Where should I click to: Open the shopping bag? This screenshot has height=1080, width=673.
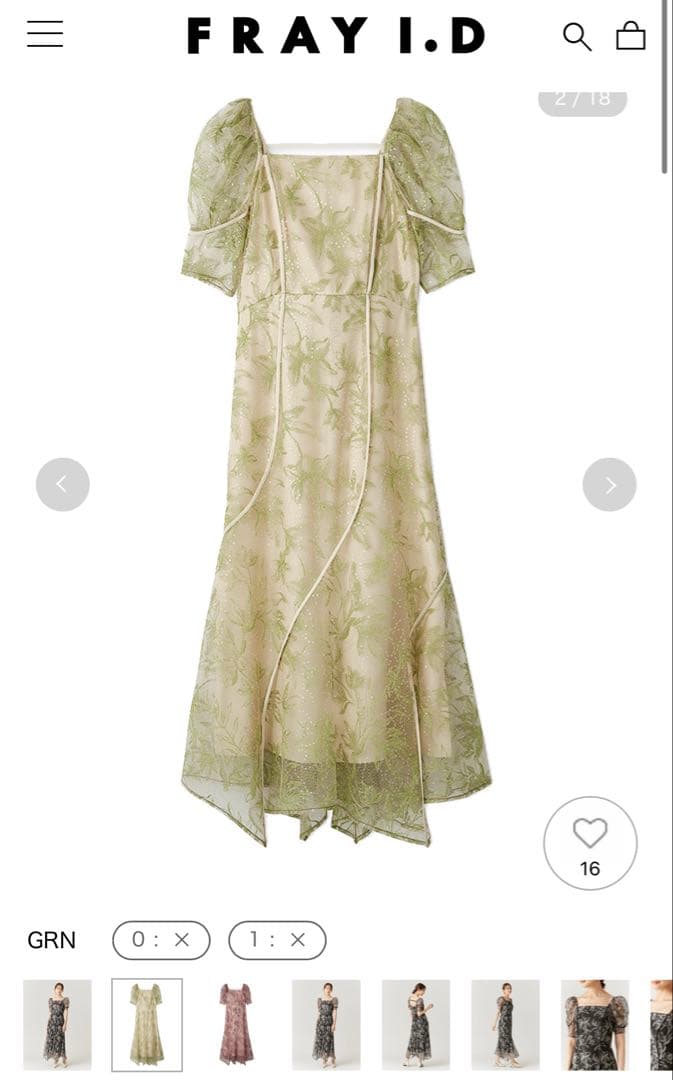[x=631, y=36]
